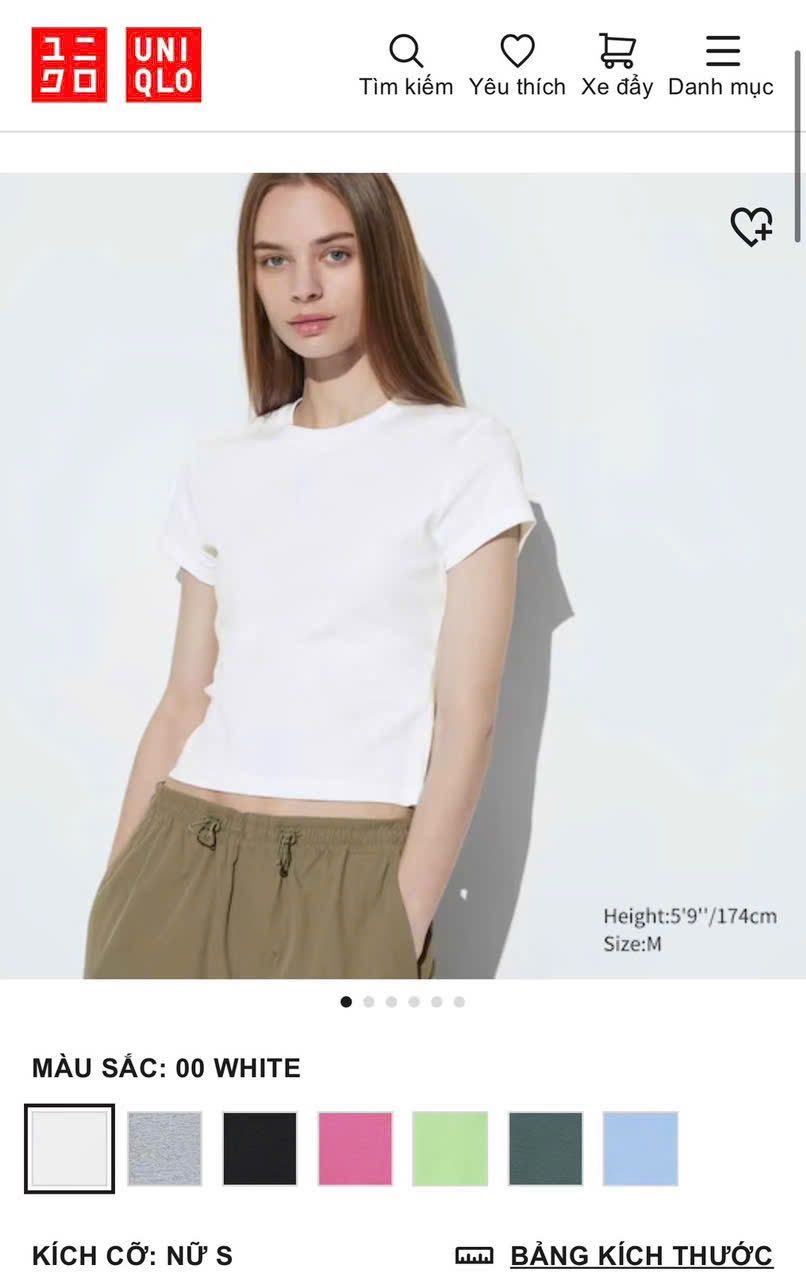
Task: Select the light blue color swatch
Action: [x=640, y=1149]
